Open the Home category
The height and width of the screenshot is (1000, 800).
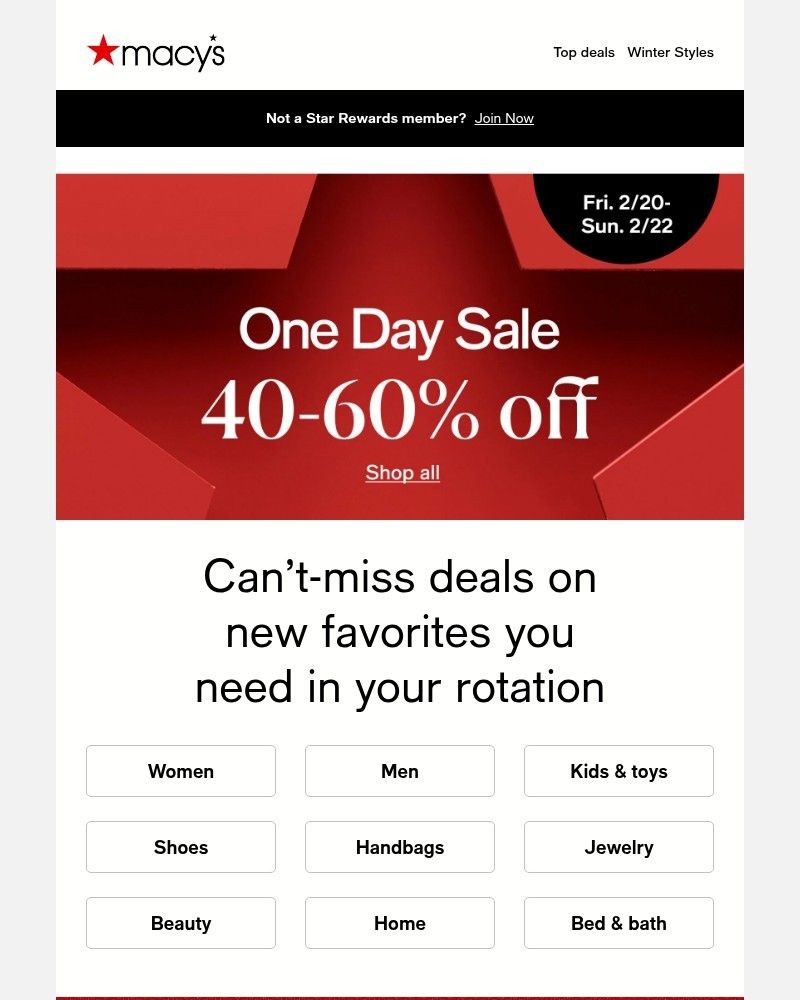pyautogui.click(x=400, y=923)
